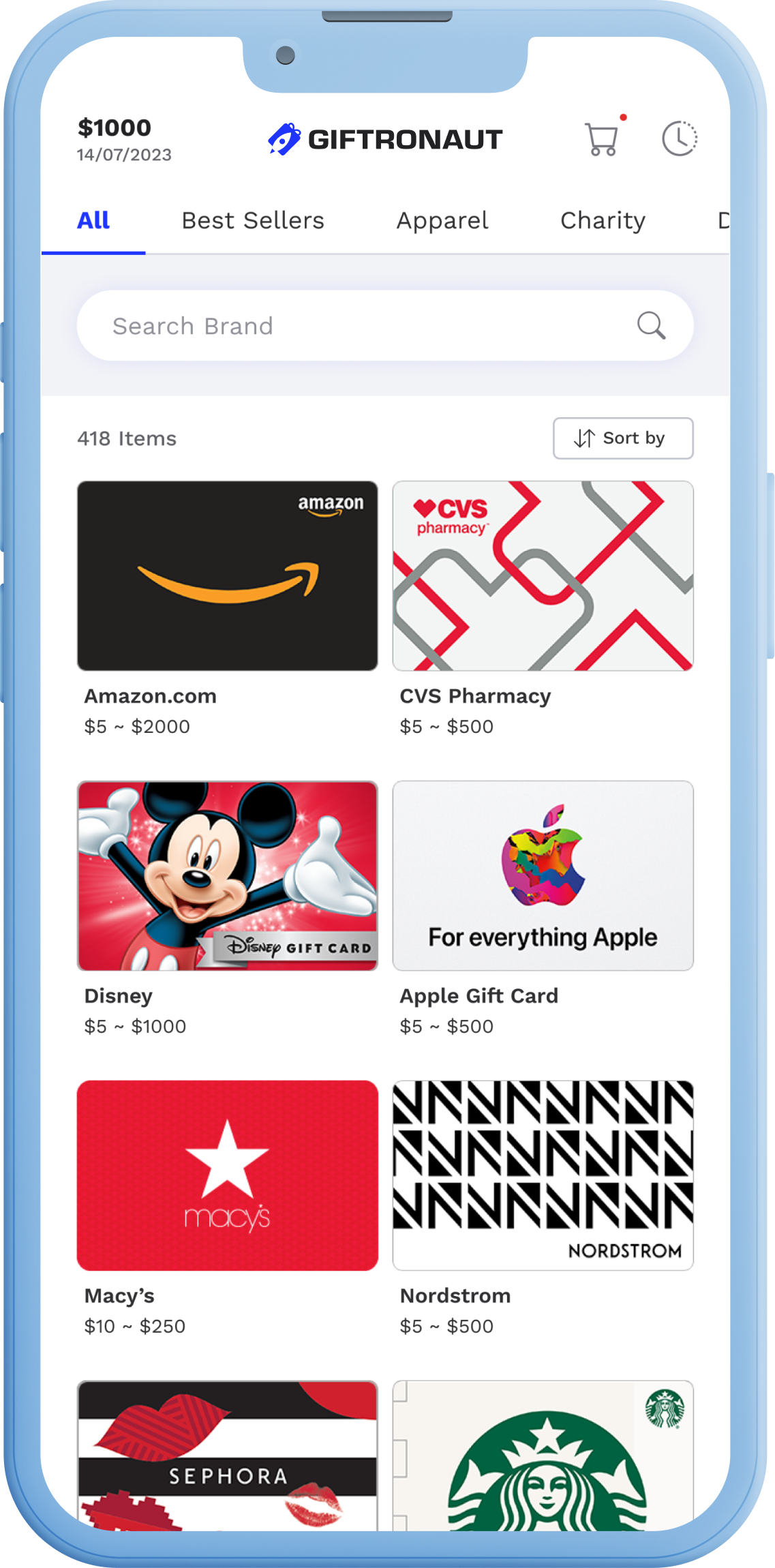Open the Sort by options
The height and width of the screenshot is (1568, 775).
pyautogui.click(x=622, y=438)
